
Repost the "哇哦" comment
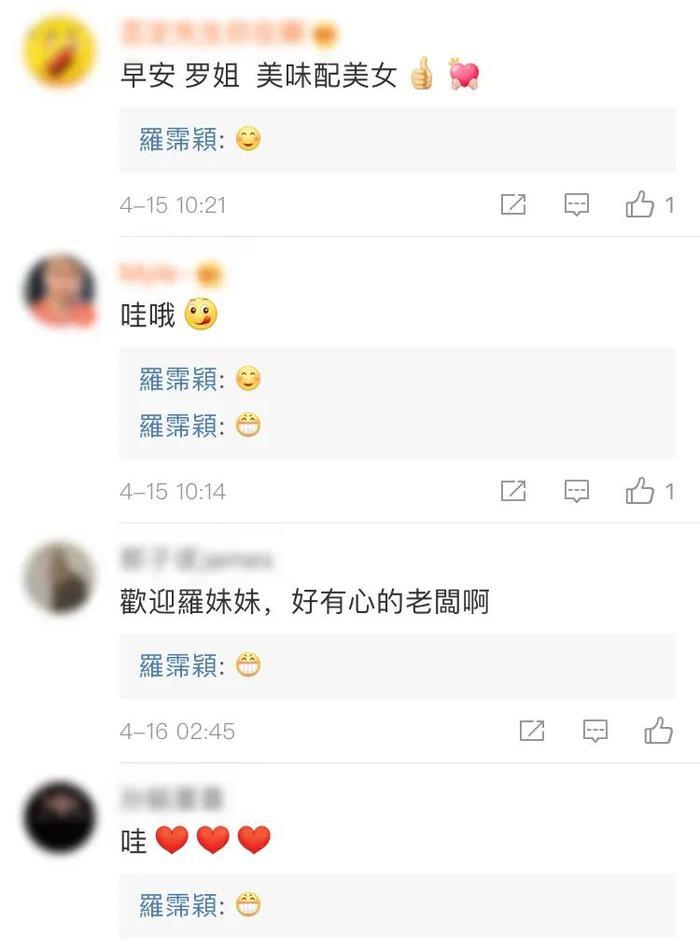(x=513, y=491)
